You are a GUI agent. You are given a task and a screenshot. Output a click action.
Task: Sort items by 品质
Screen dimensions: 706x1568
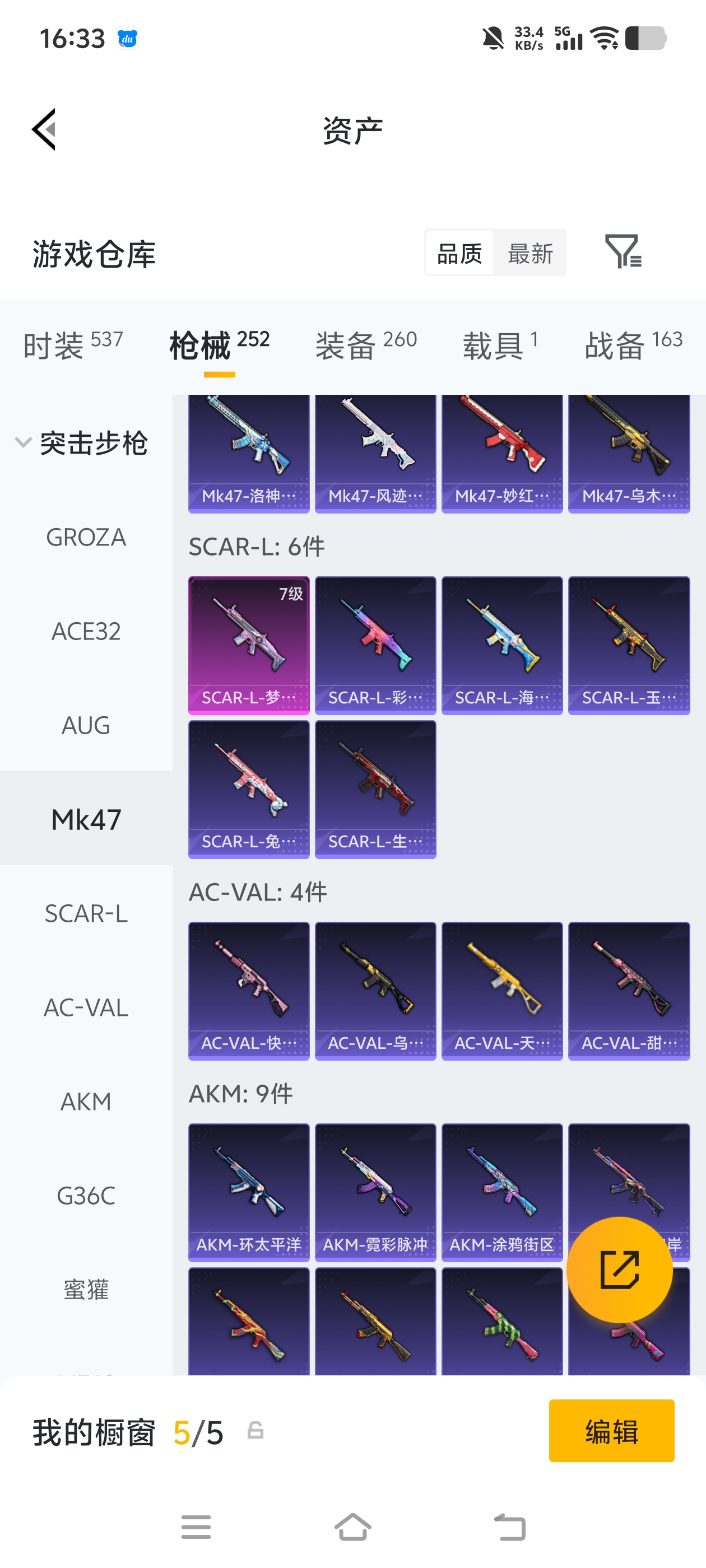pos(459,253)
